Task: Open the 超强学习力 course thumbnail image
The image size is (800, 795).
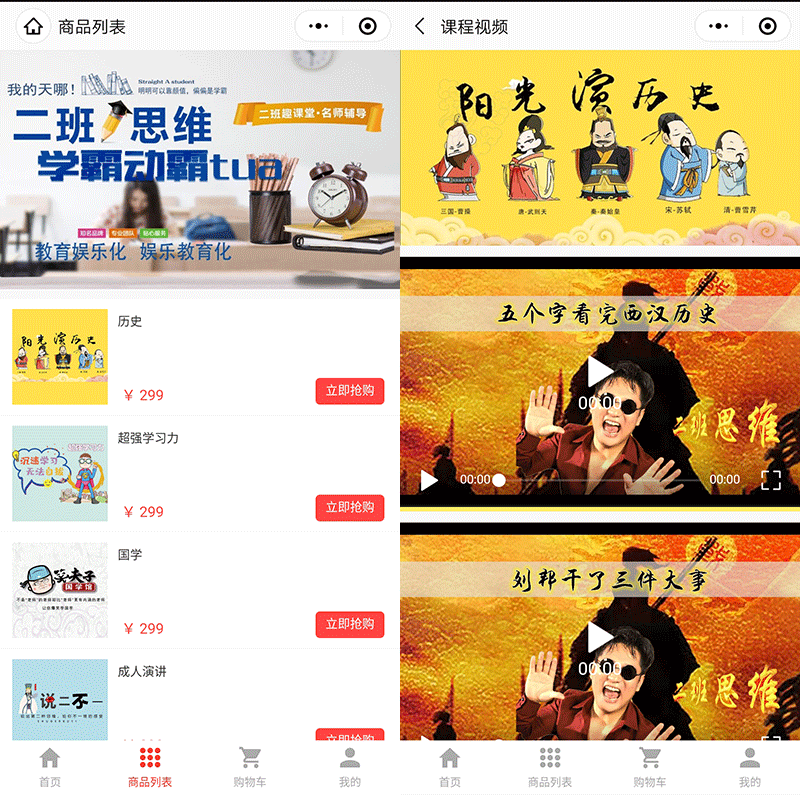Action: tap(60, 473)
